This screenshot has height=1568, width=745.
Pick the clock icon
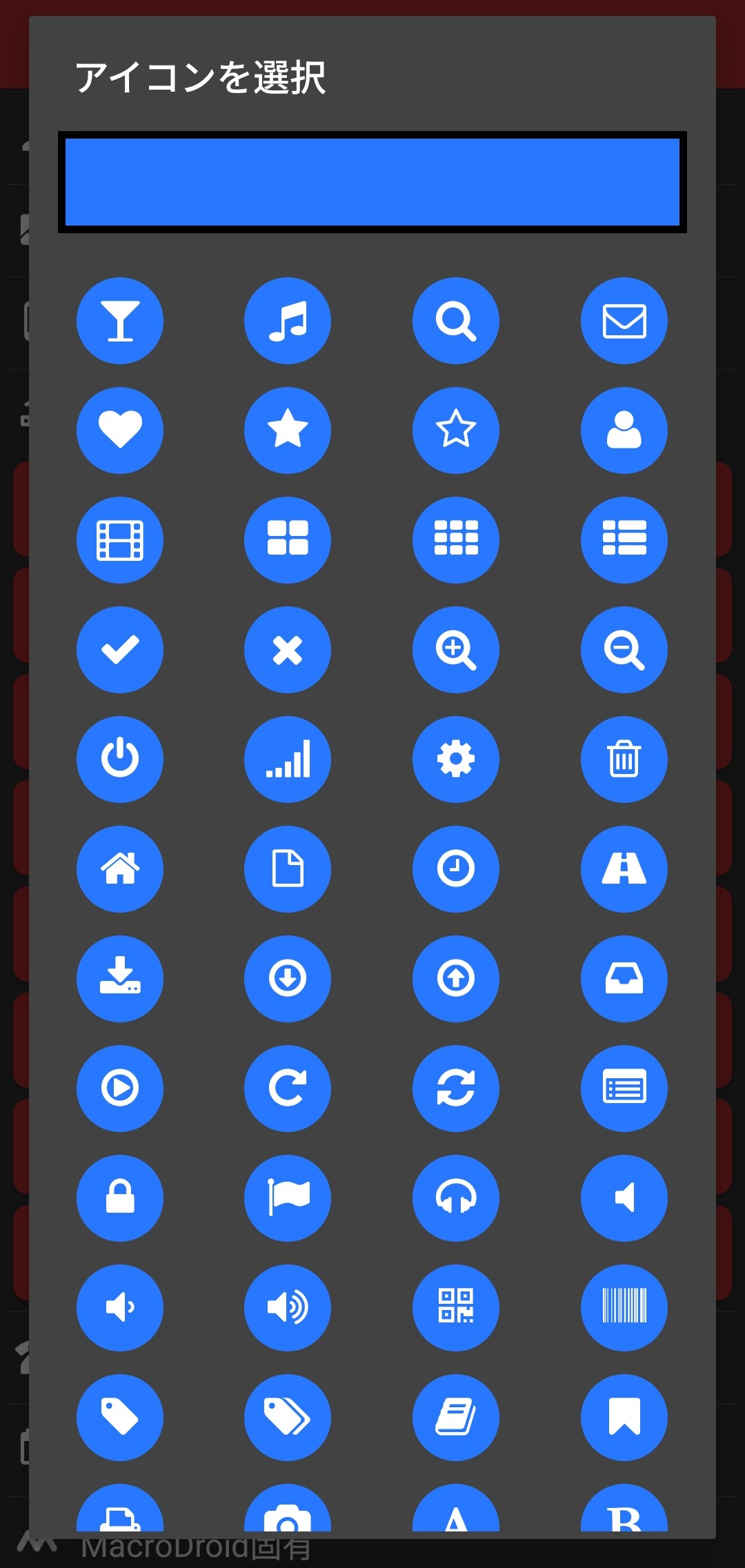[456, 869]
